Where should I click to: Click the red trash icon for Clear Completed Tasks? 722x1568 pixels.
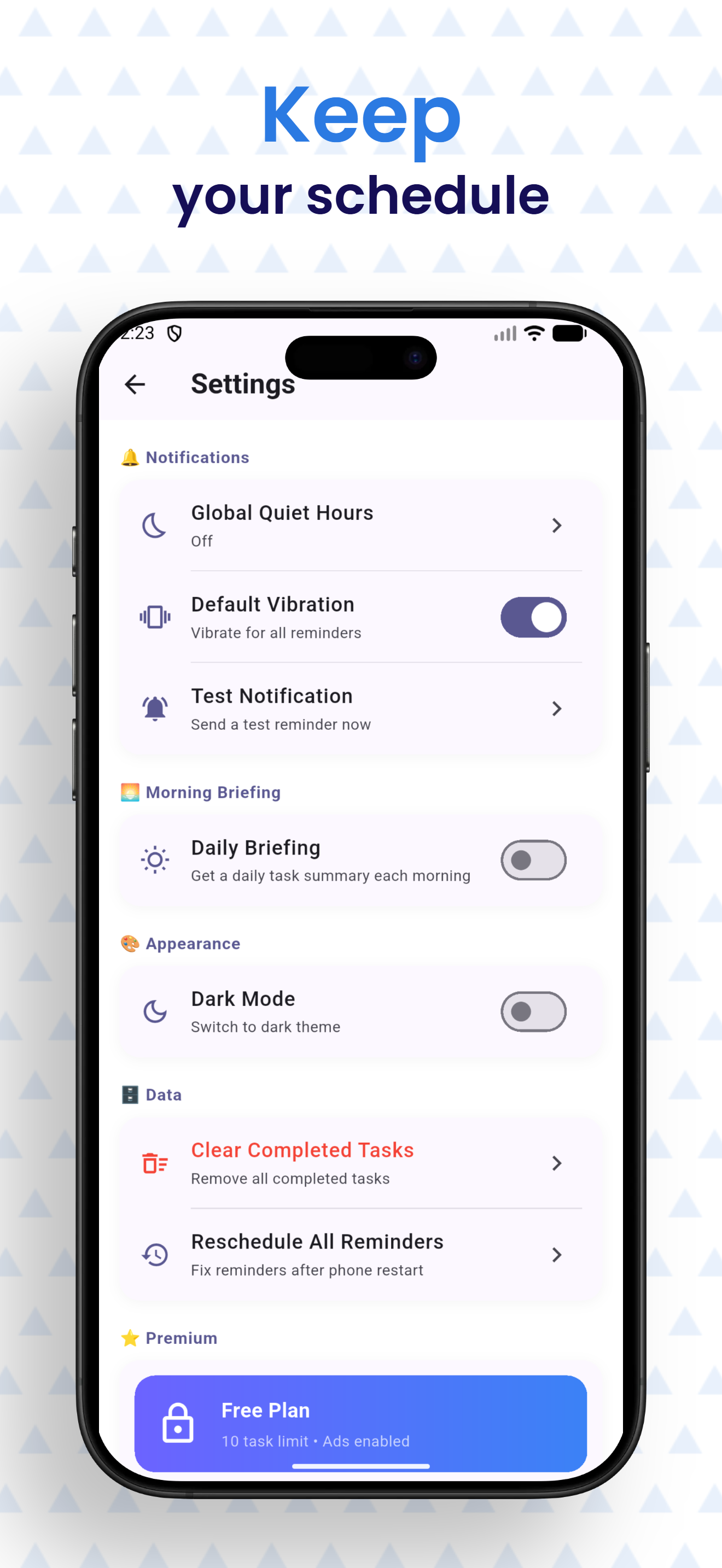click(x=154, y=1163)
